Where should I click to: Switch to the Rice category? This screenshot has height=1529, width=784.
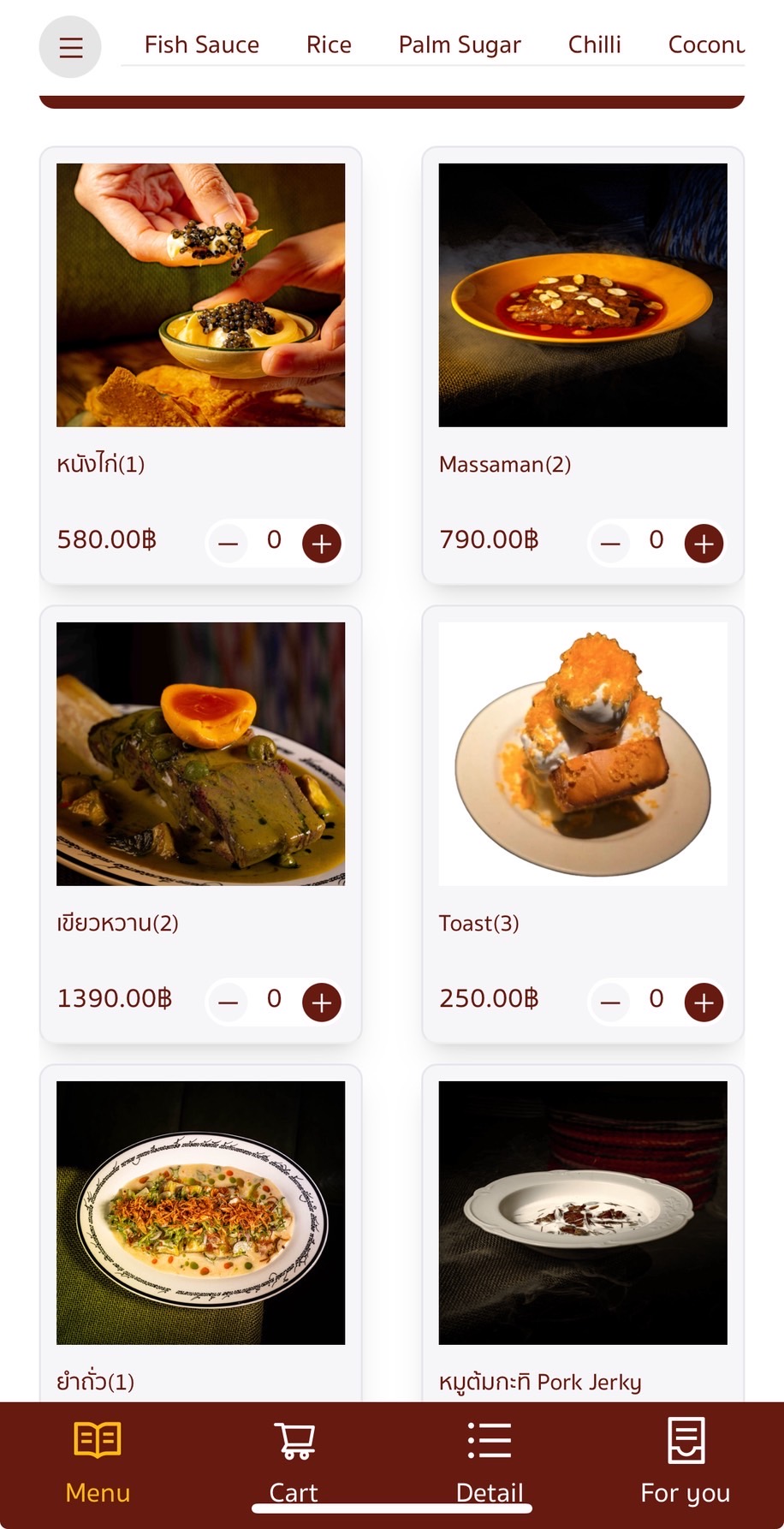[329, 45]
